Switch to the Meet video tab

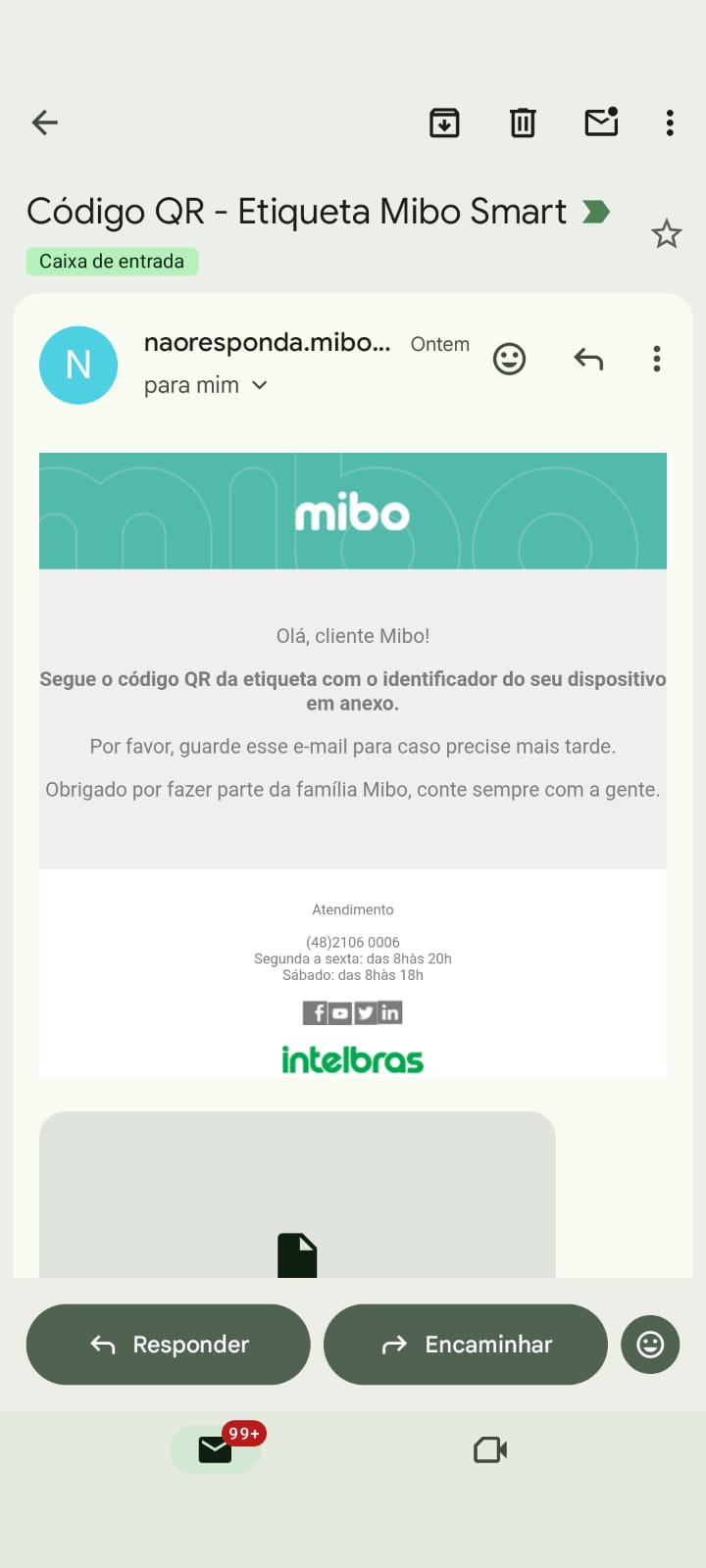pos(490,1449)
